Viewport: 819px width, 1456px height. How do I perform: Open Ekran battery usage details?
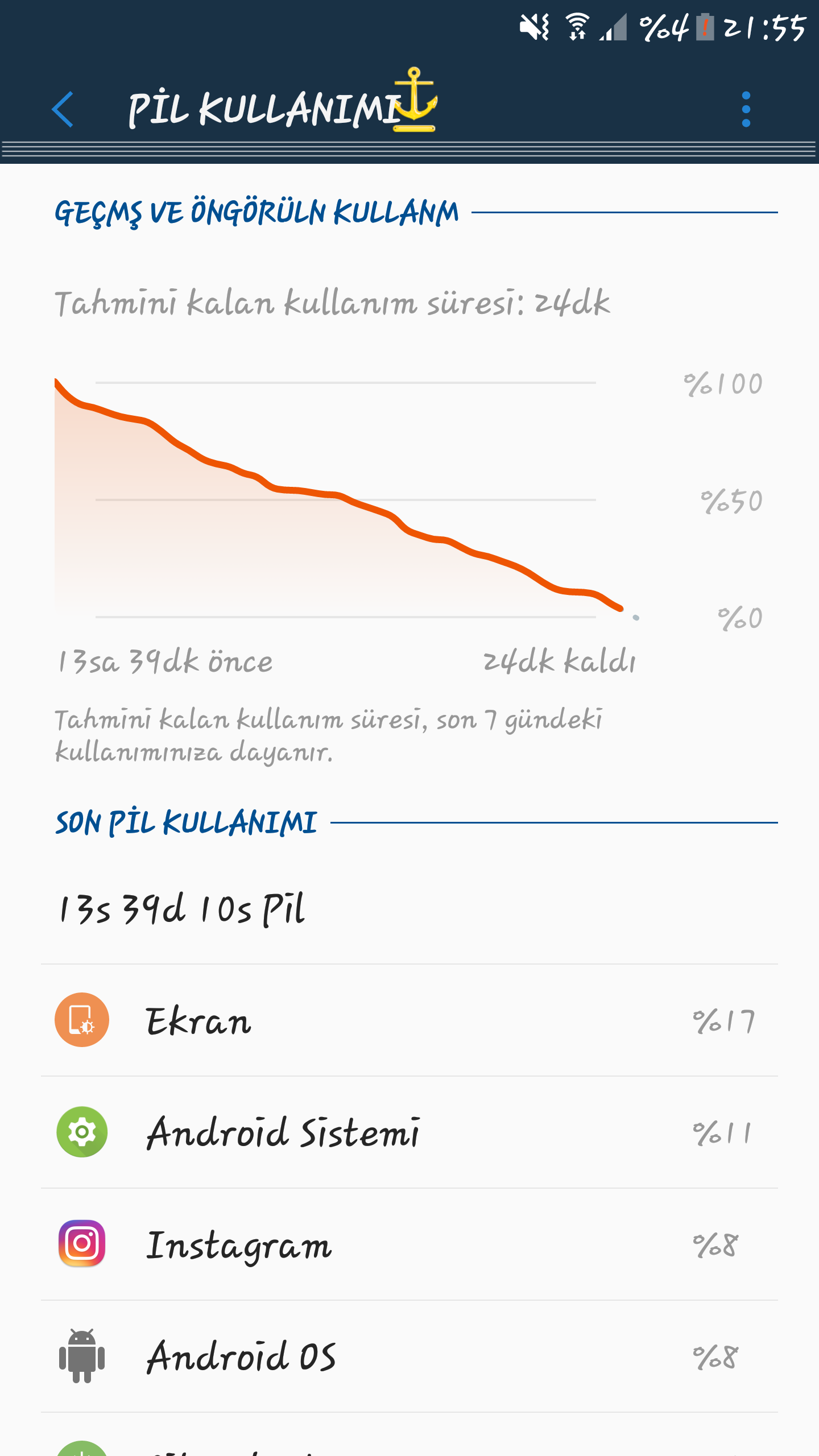click(409, 1020)
